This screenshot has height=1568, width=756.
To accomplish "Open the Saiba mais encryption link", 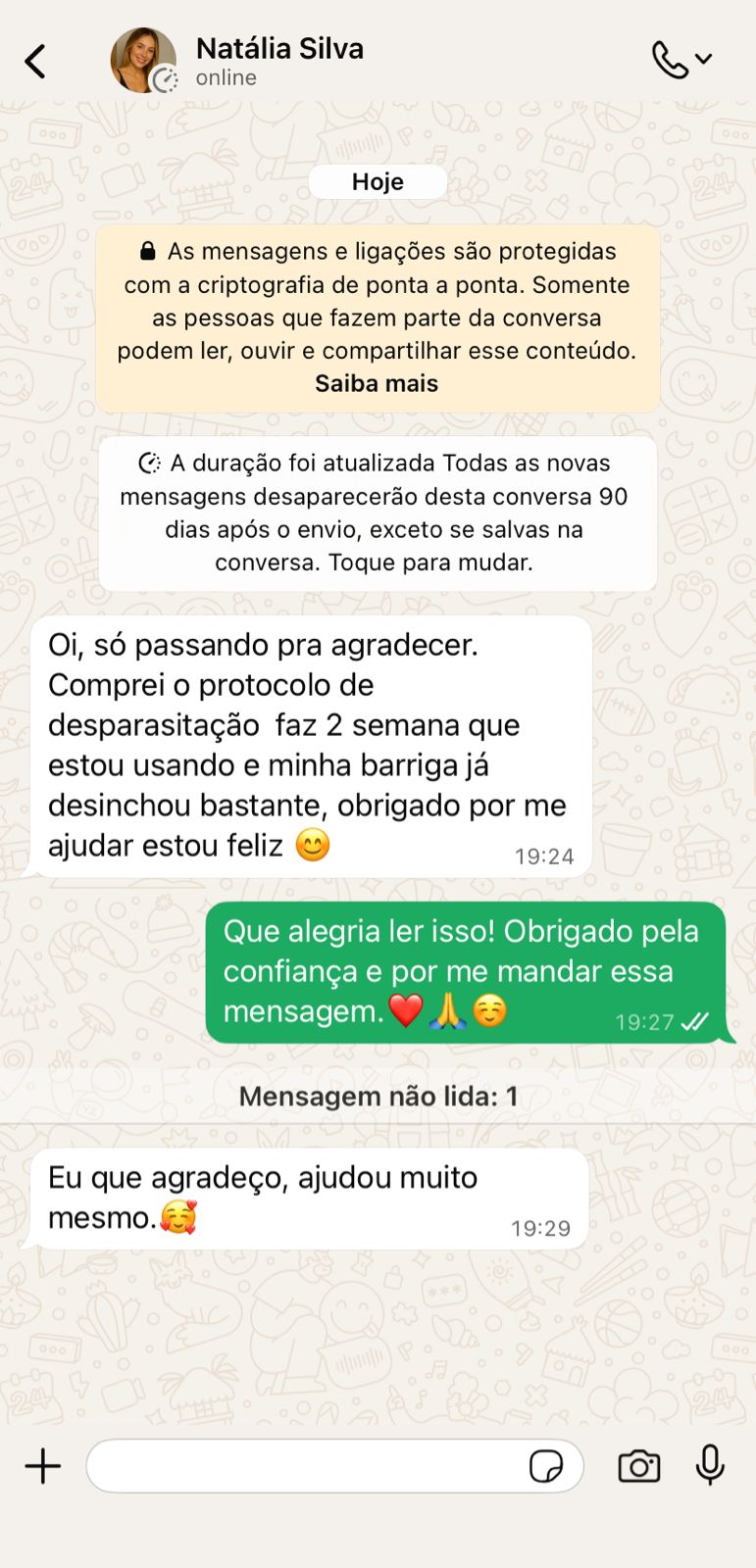I will pos(377,384).
